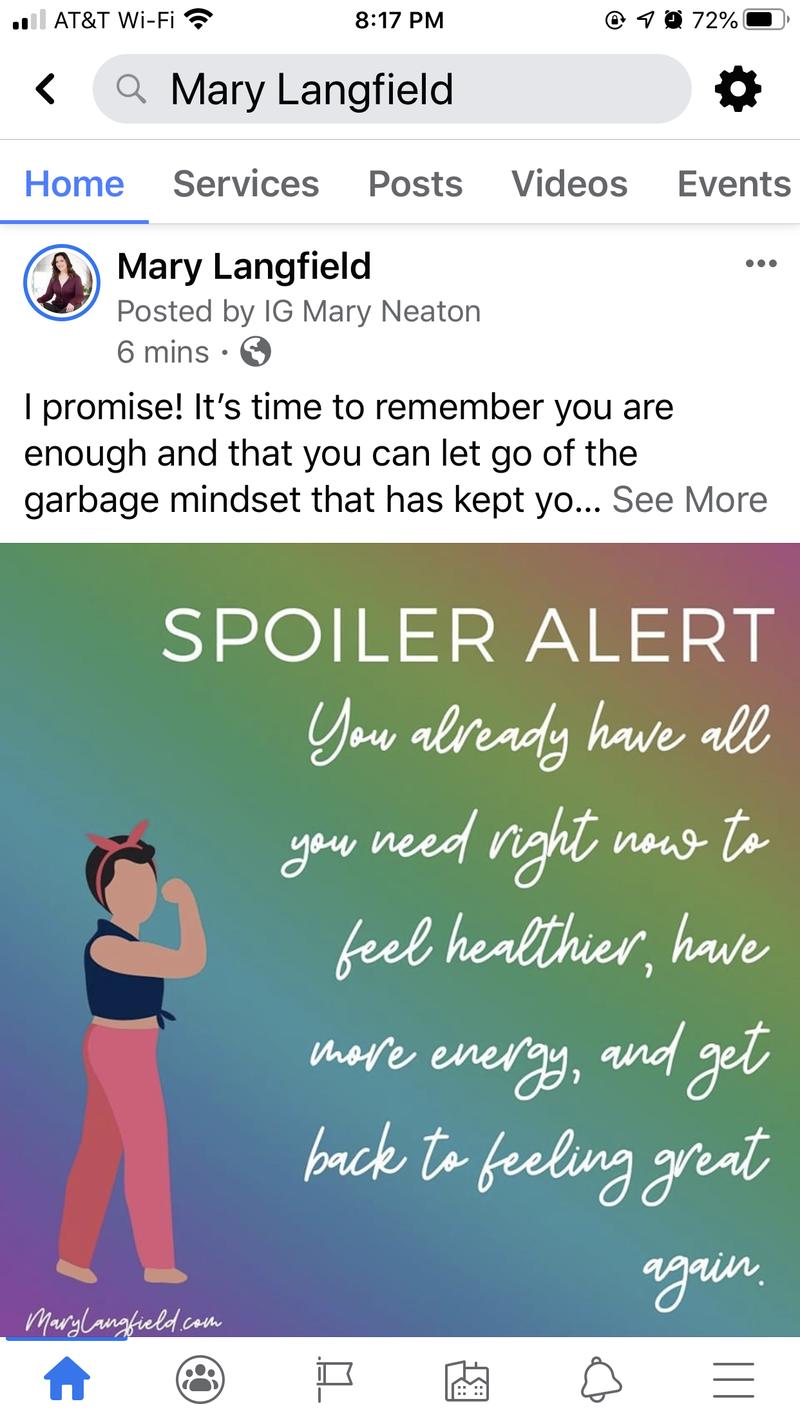
Task: Open the Mary Neaton poster link
Action: pos(372,311)
